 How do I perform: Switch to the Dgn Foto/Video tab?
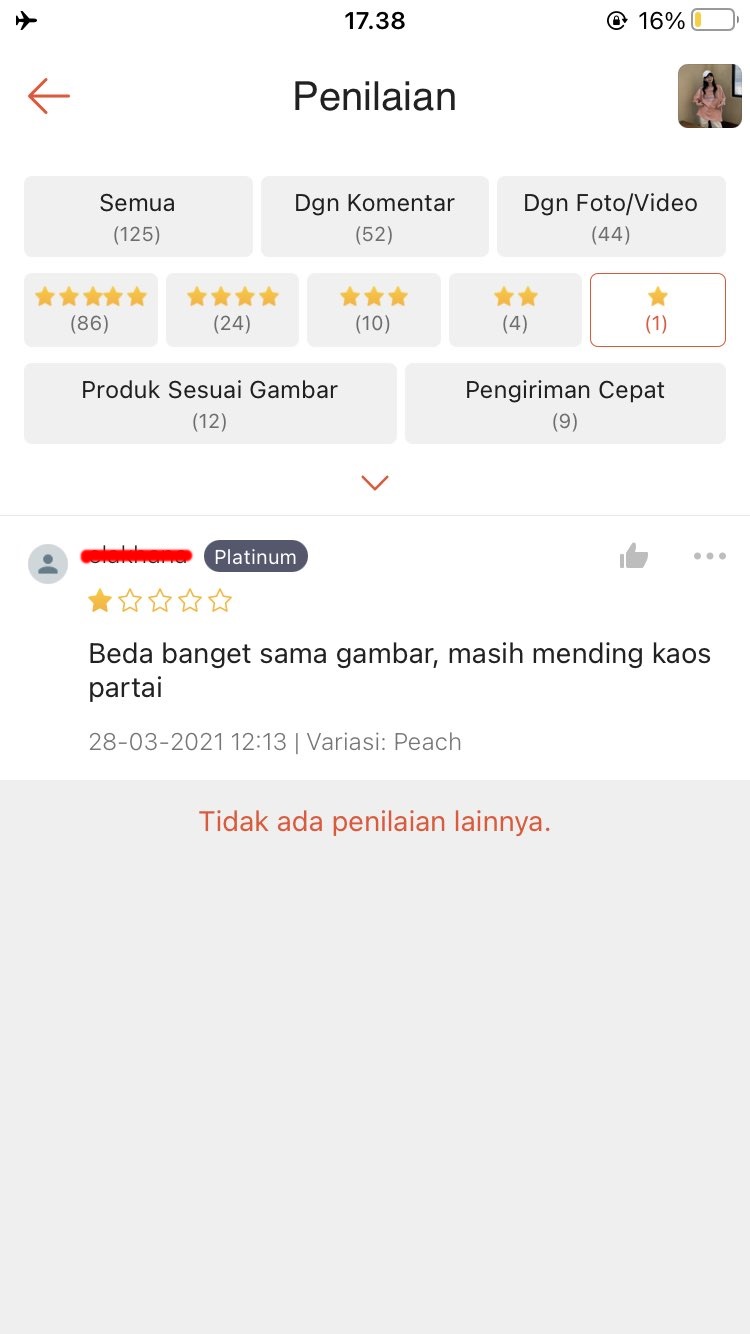[610, 216]
